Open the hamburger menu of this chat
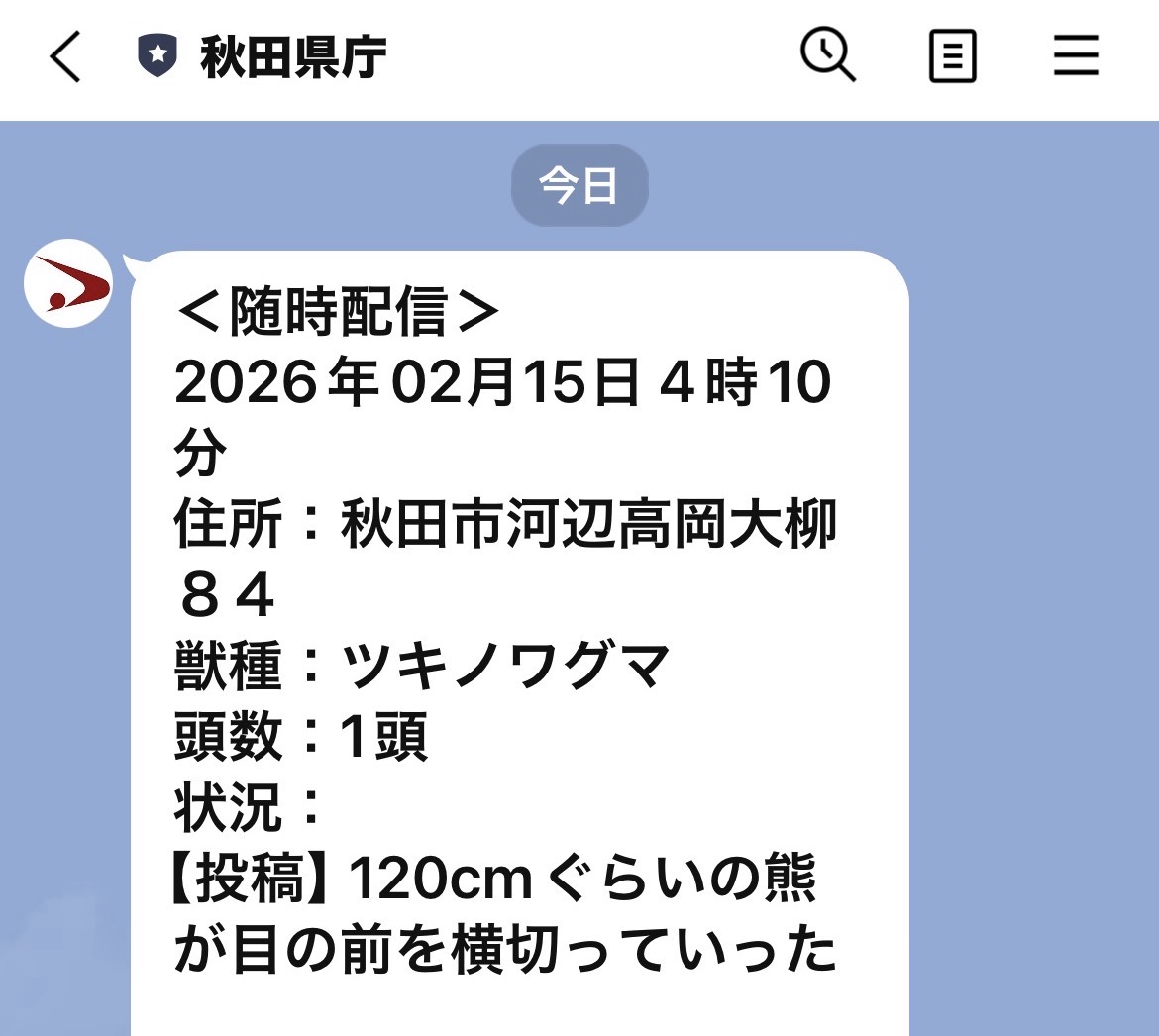 pos(1076,56)
